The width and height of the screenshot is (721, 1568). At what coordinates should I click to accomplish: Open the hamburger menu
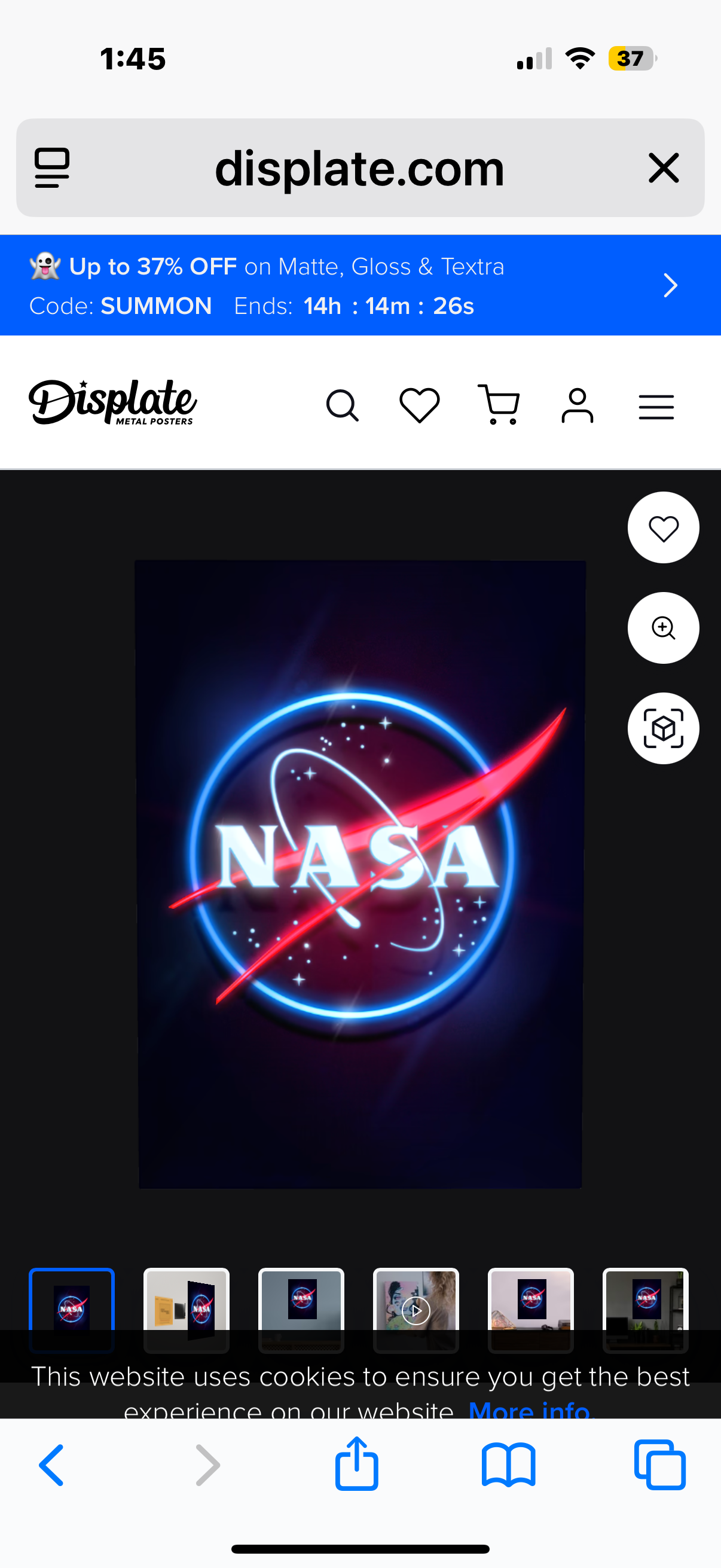click(x=656, y=407)
